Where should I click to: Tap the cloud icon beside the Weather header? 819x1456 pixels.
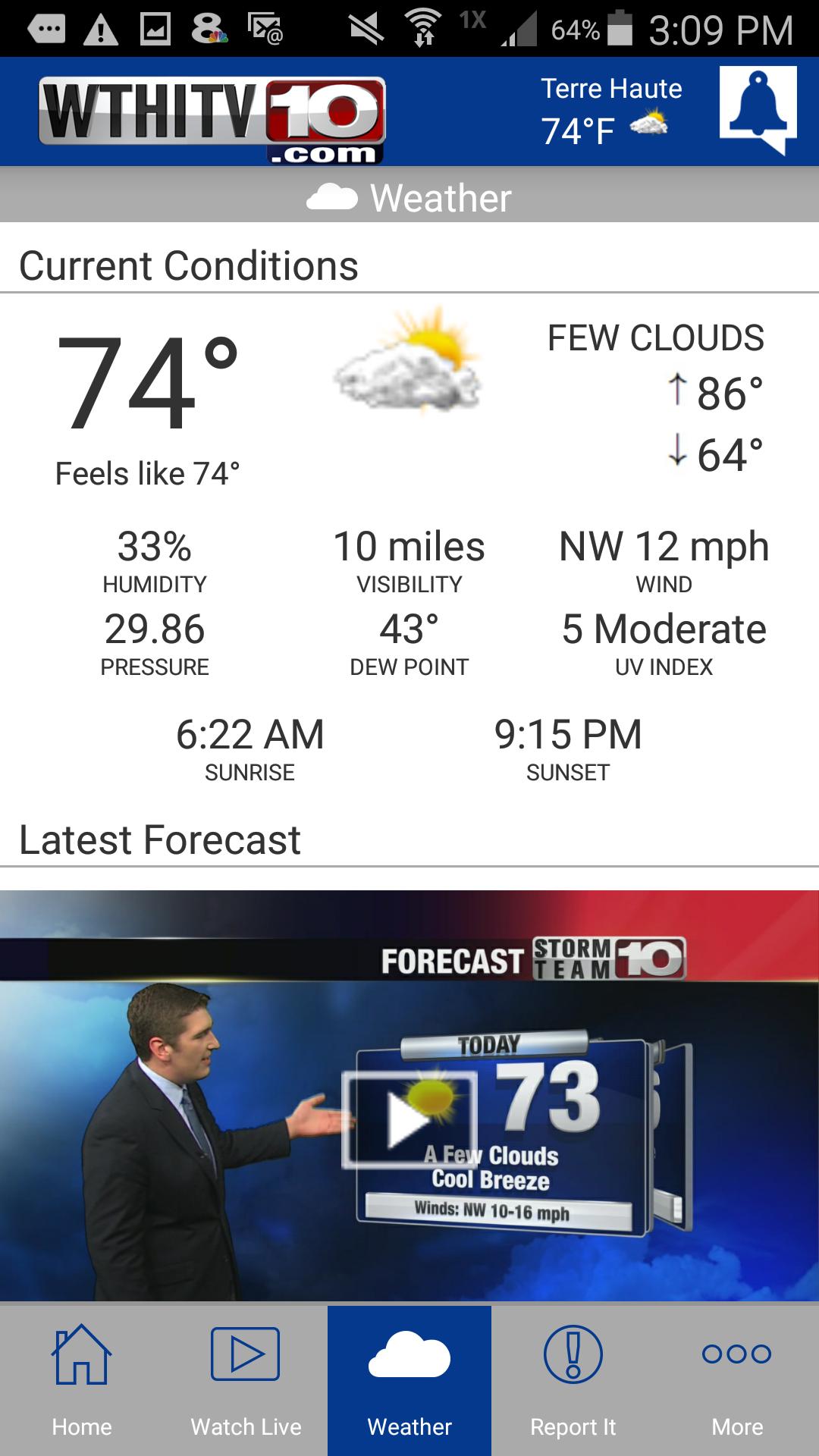tap(332, 198)
